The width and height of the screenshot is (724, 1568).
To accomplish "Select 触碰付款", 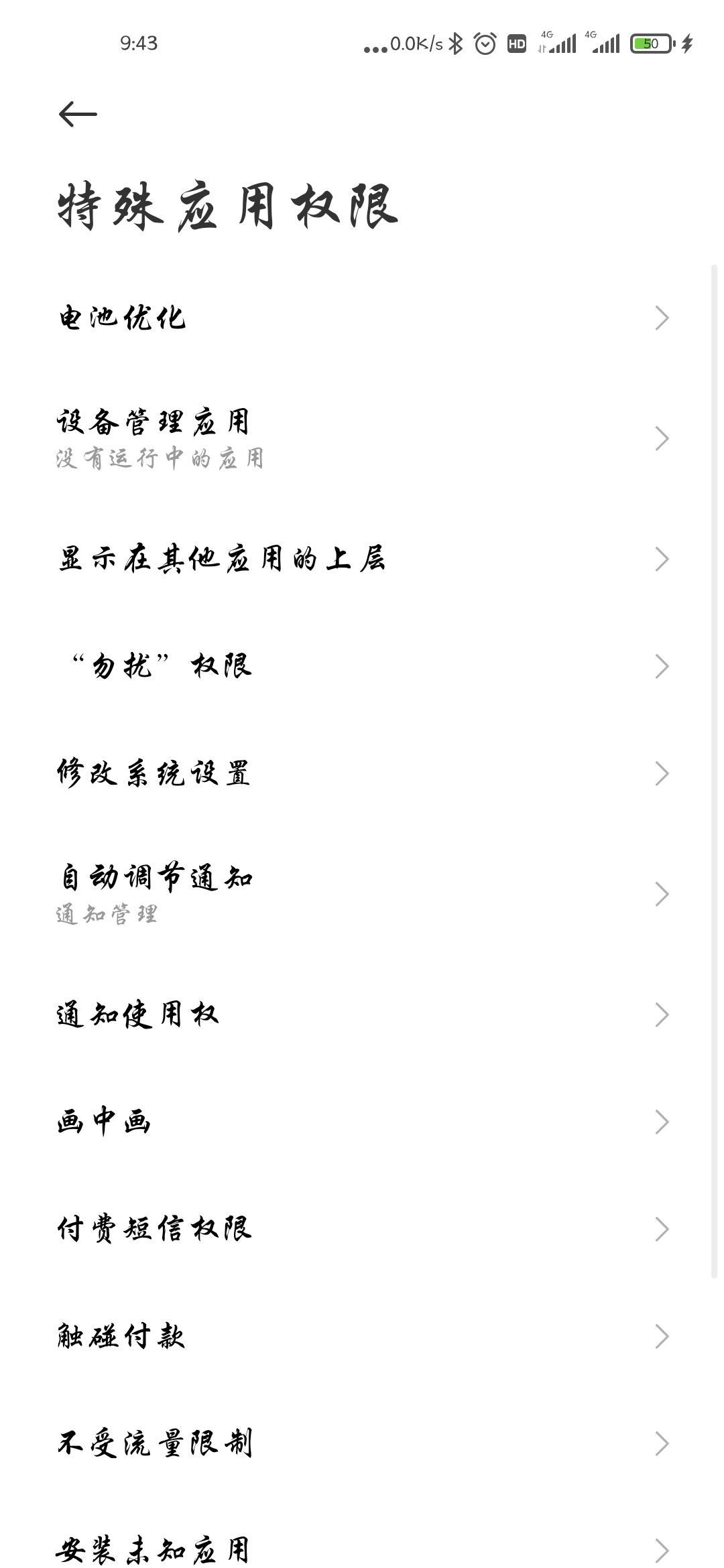I will pyautogui.click(x=362, y=1336).
